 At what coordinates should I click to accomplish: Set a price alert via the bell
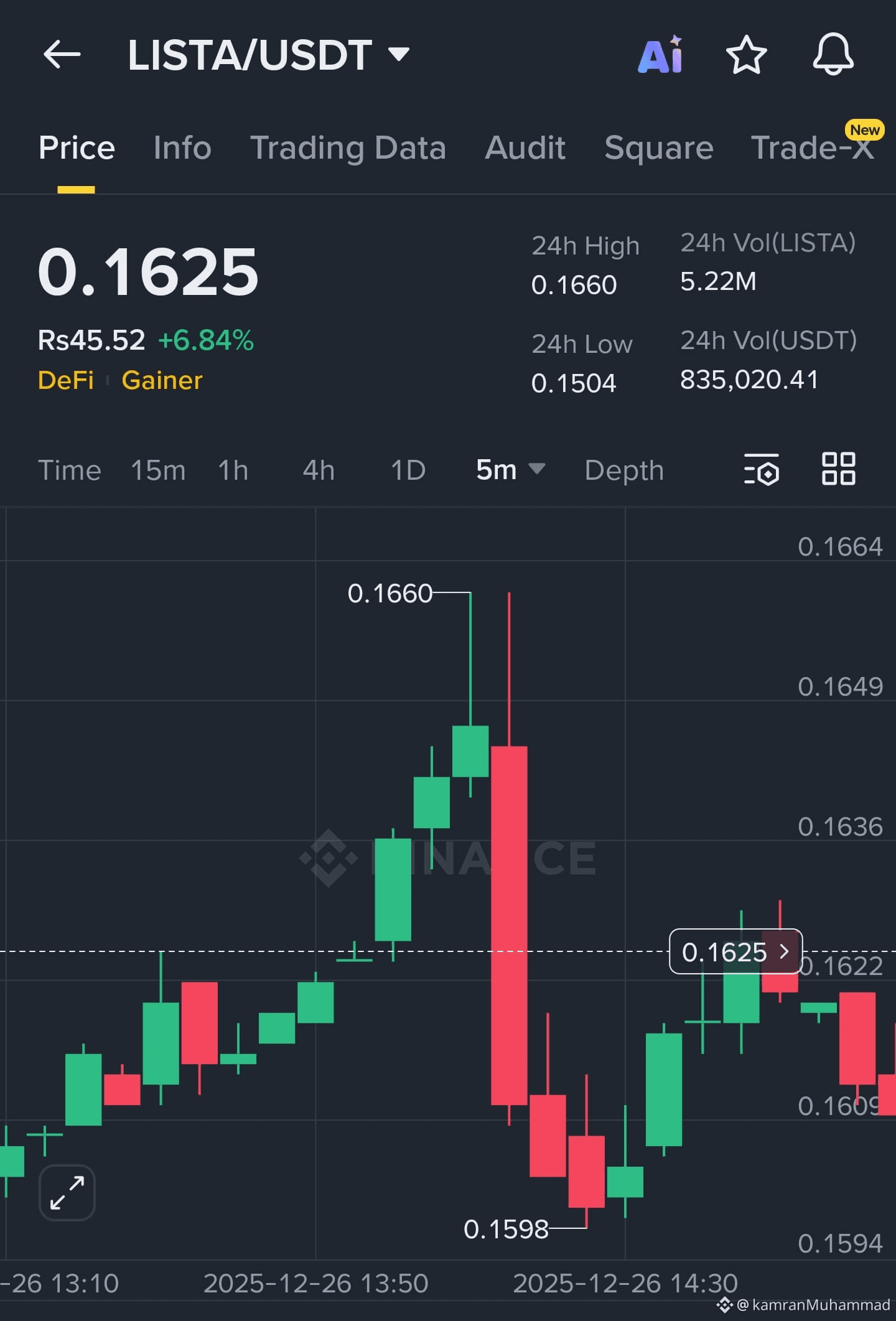click(833, 55)
